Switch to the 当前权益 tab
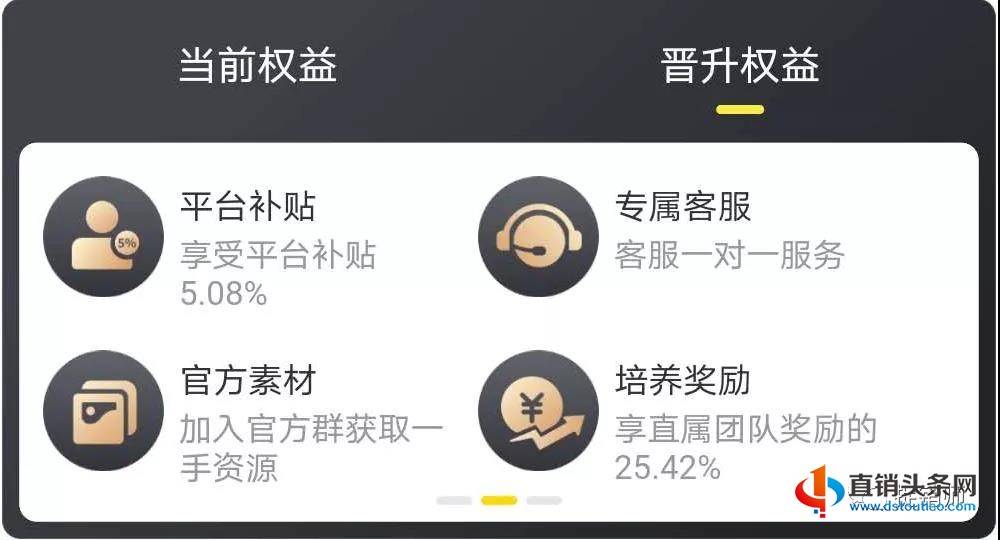The height and width of the screenshot is (540, 1000). point(258,66)
